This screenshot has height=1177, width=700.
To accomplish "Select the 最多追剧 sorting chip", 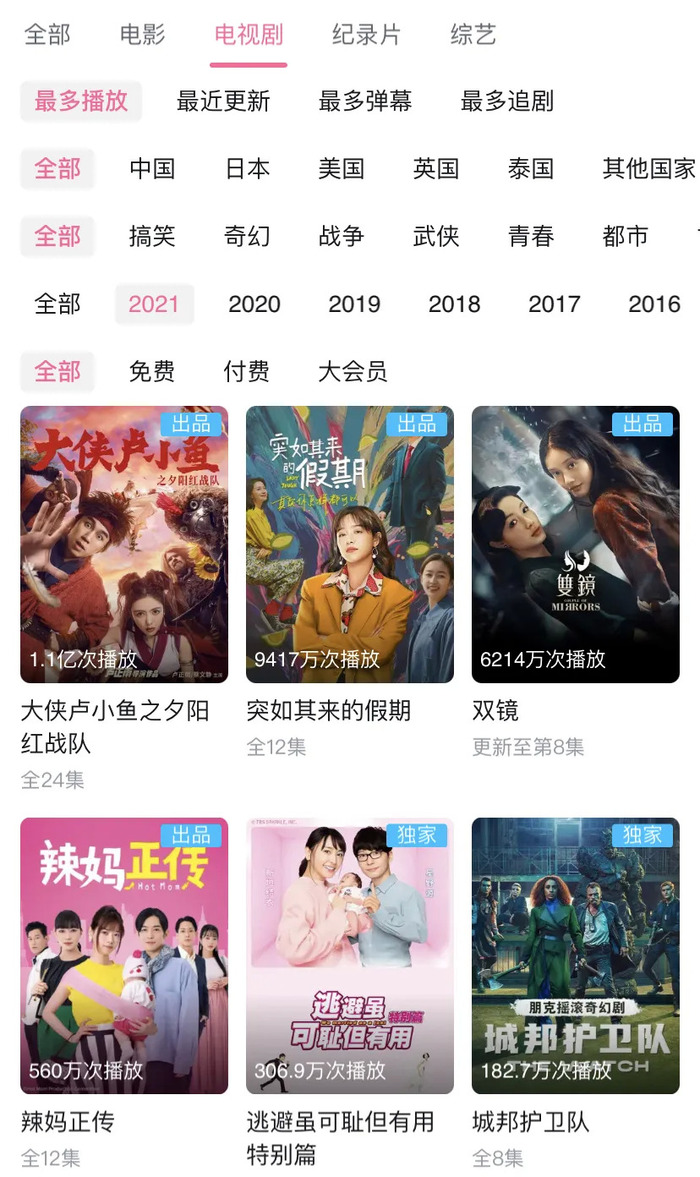I will pos(506,101).
